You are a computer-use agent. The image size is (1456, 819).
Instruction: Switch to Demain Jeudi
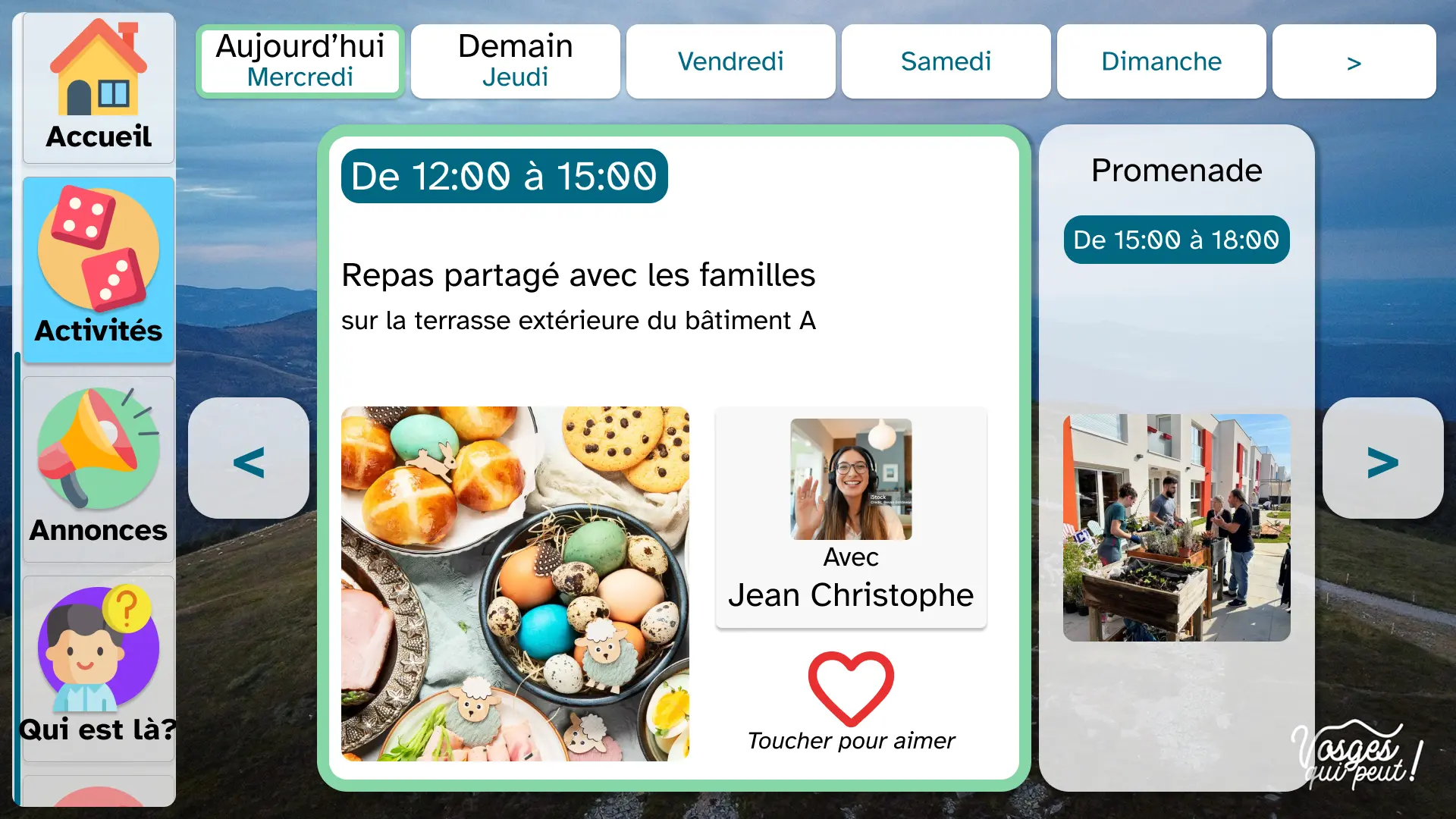(516, 61)
